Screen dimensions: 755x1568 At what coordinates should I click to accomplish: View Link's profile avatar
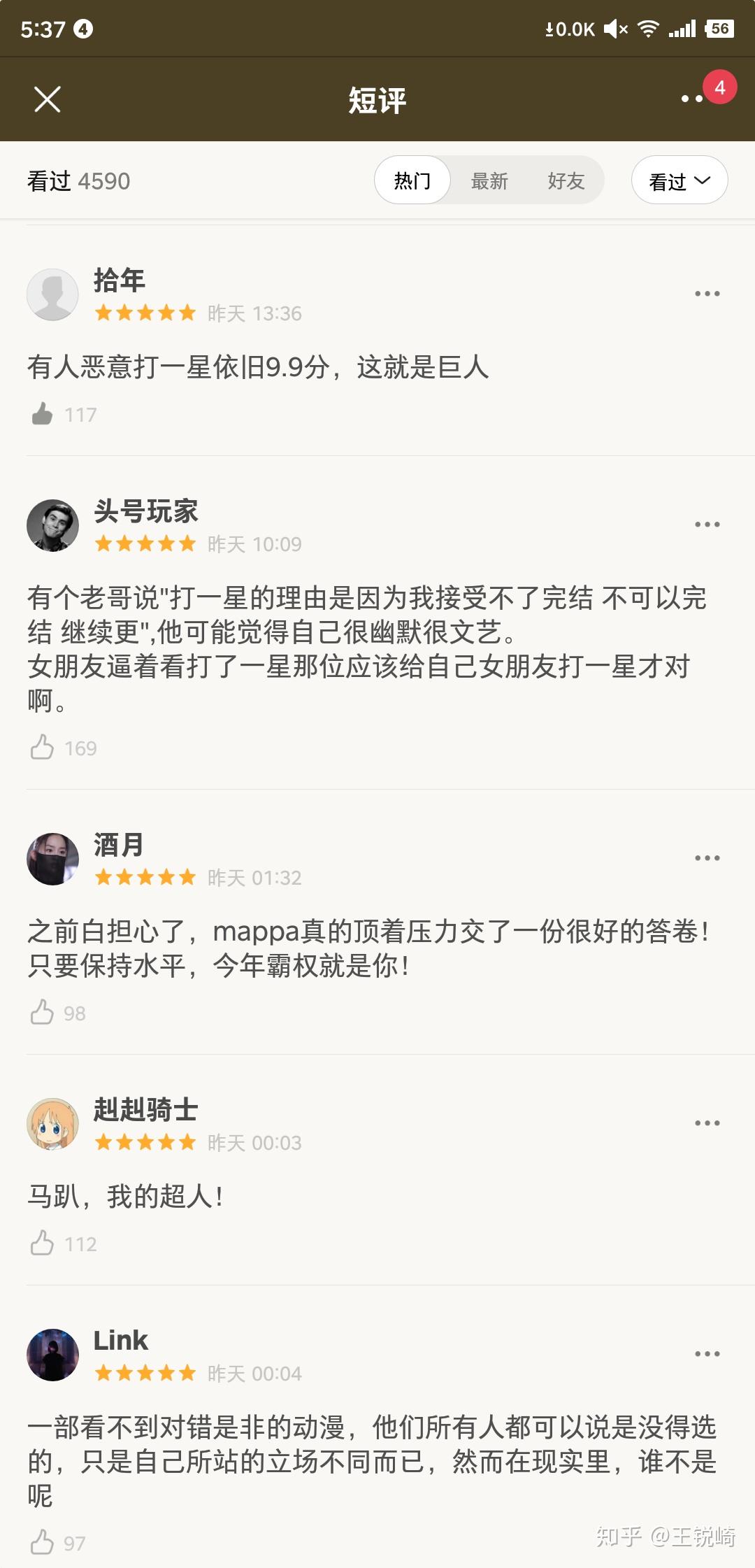tap(52, 1355)
